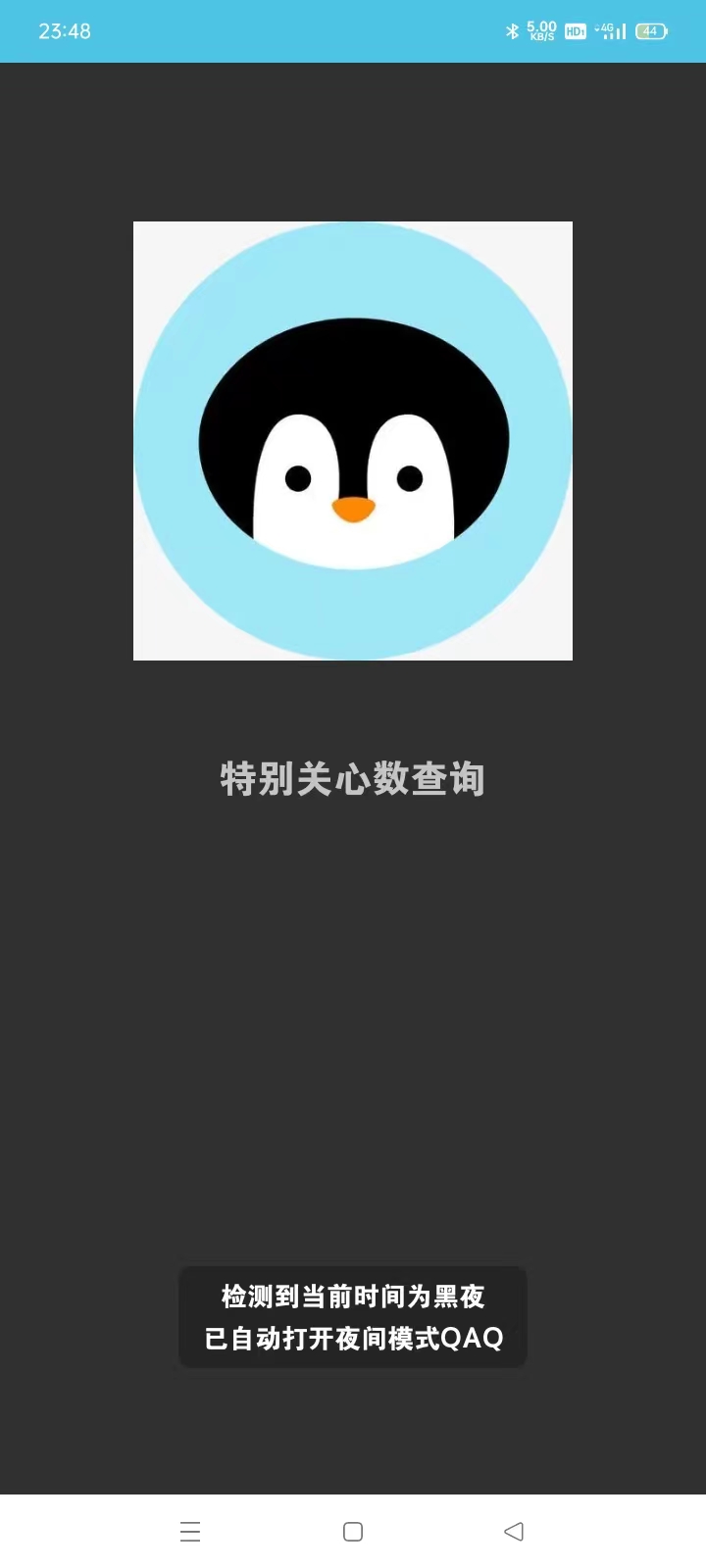Tap the home navigation circle
The image size is (706, 1568).
pyautogui.click(x=353, y=1531)
